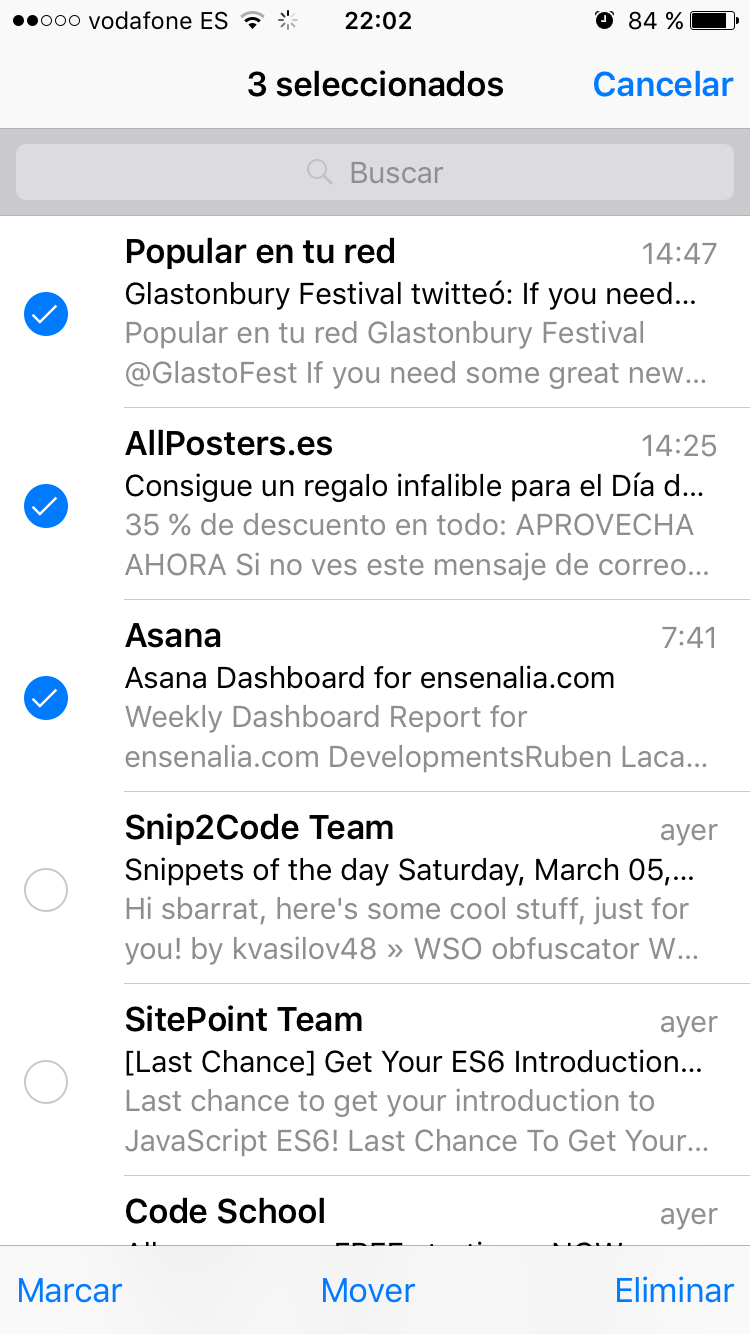
Task: Tap Mover to move selected emails
Action: [x=368, y=1290]
